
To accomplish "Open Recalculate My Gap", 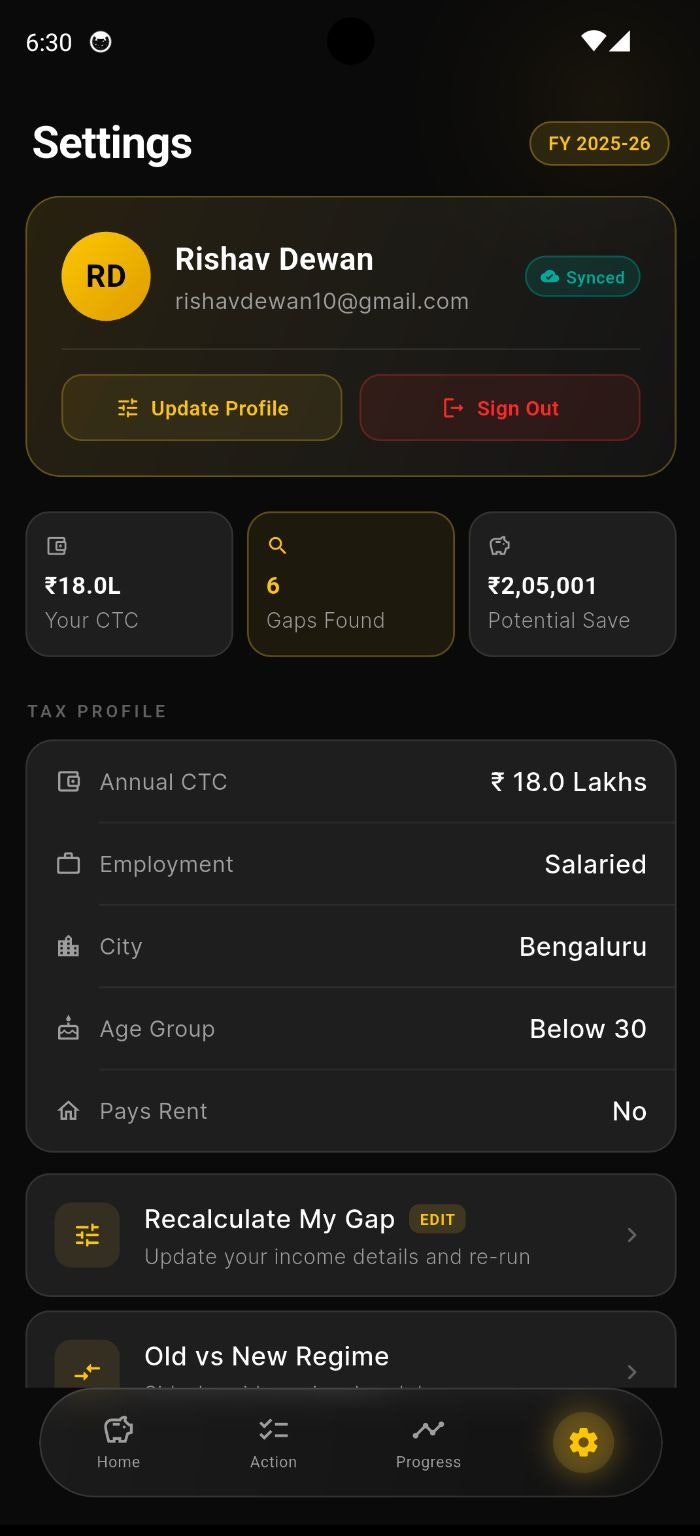I will (x=350, y=1235).
